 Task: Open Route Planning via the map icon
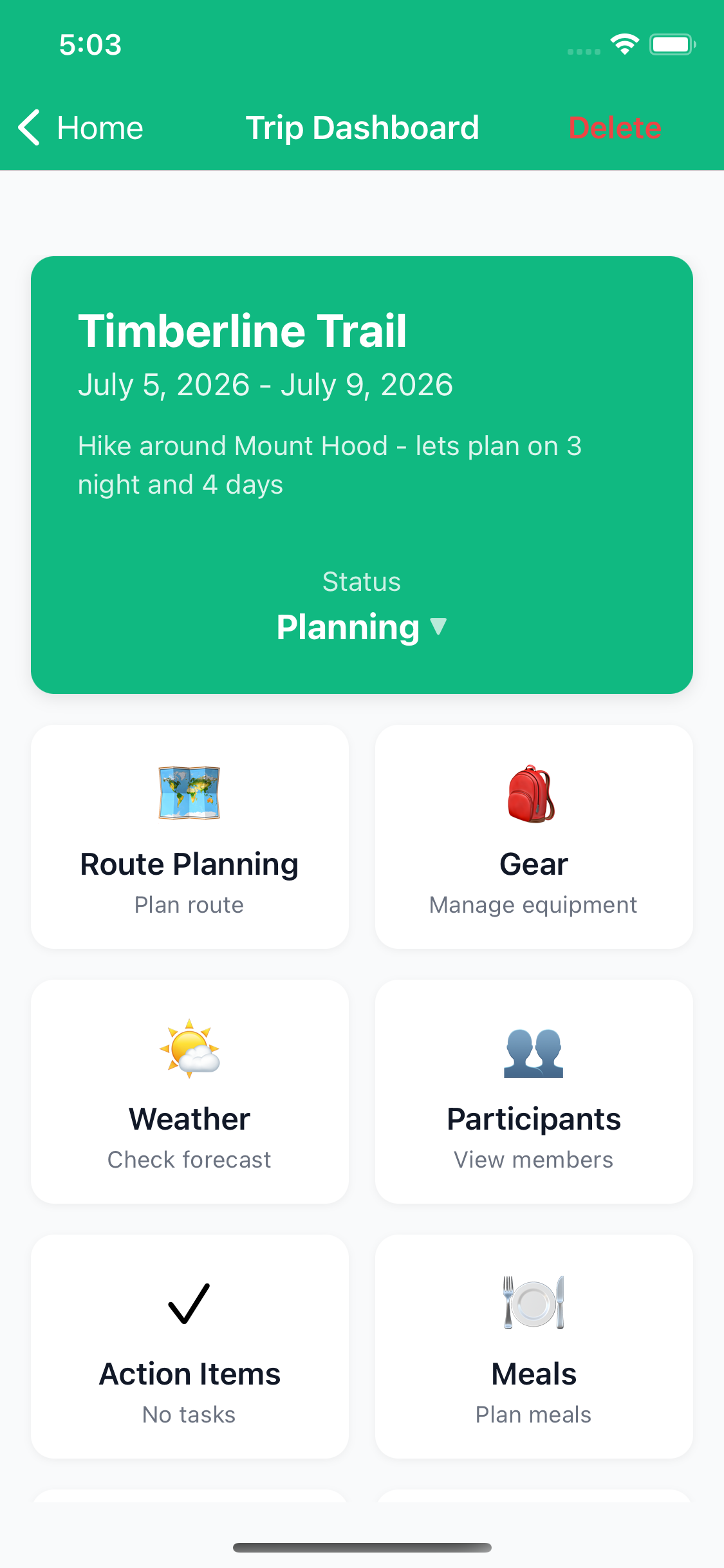point(189,794)
